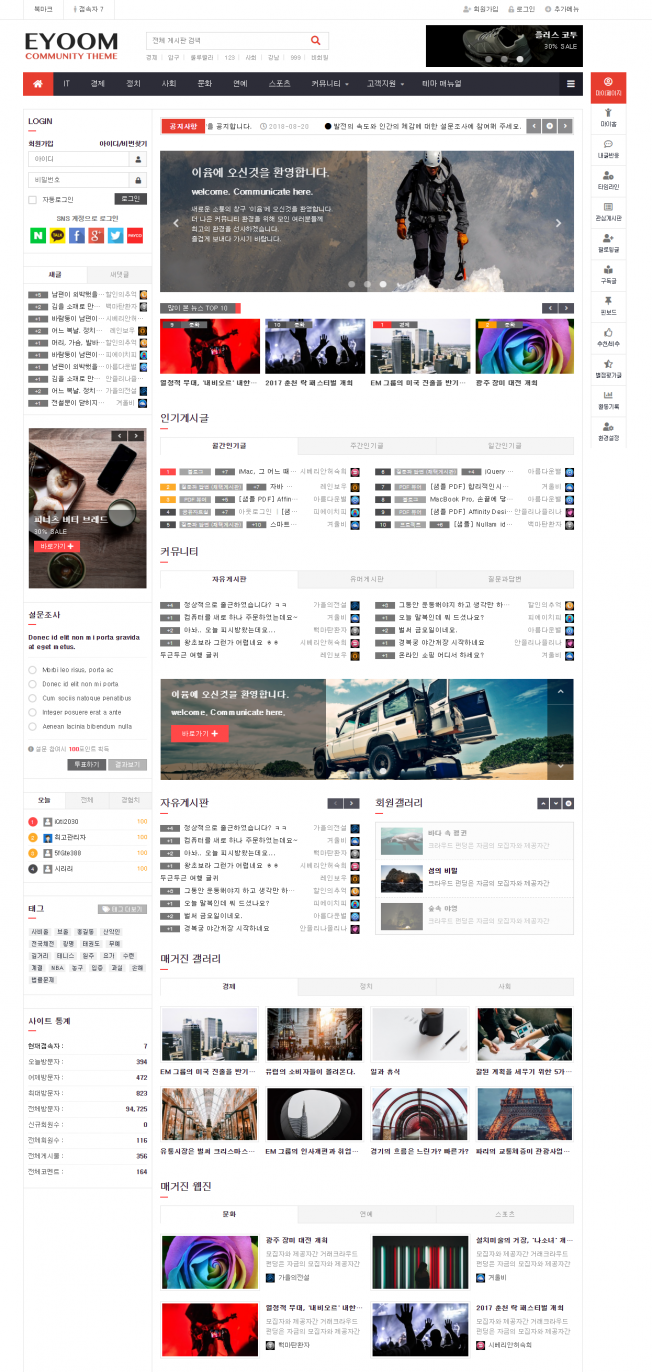Focus the 아이디 username field

point(80,159)
